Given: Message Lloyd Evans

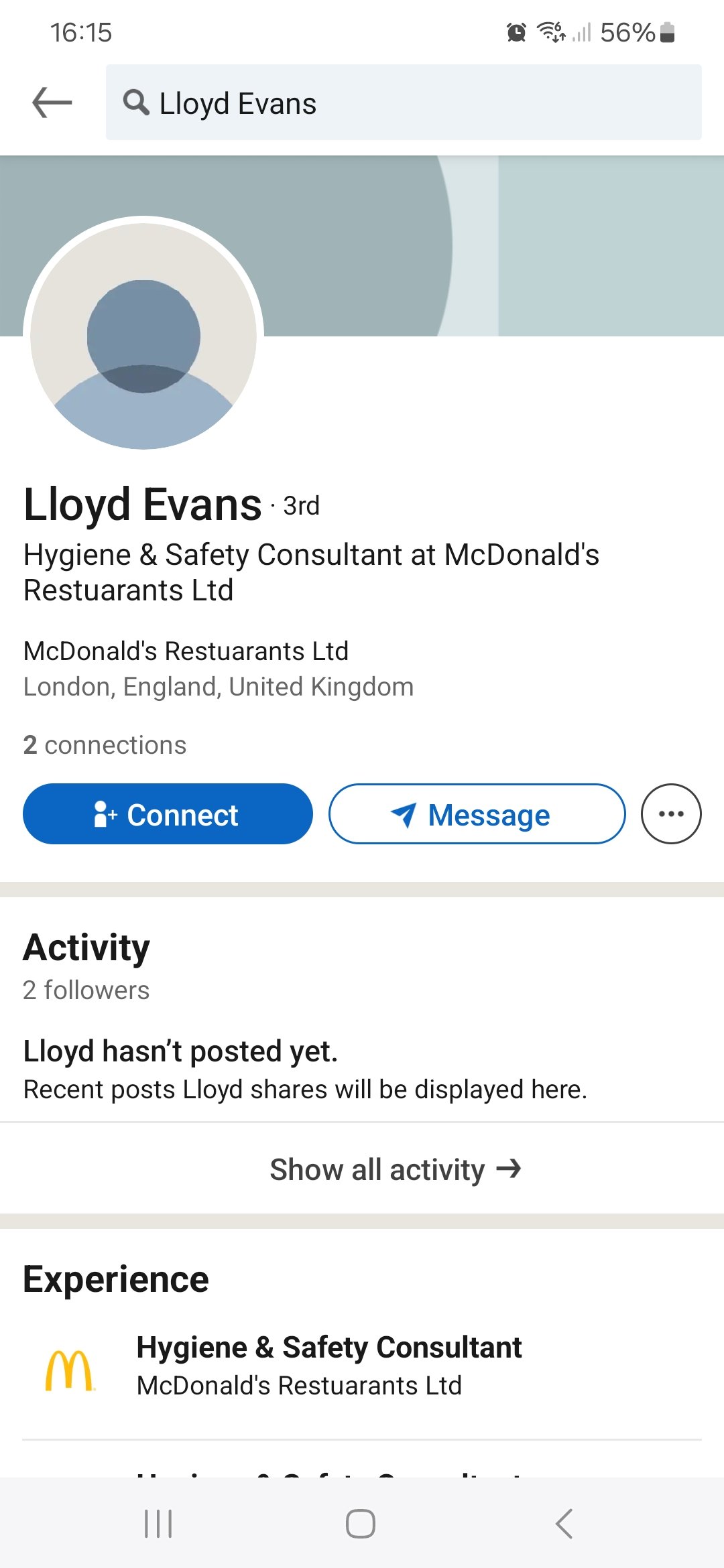Looking at the screenshot, I should (x=477, y=813).
